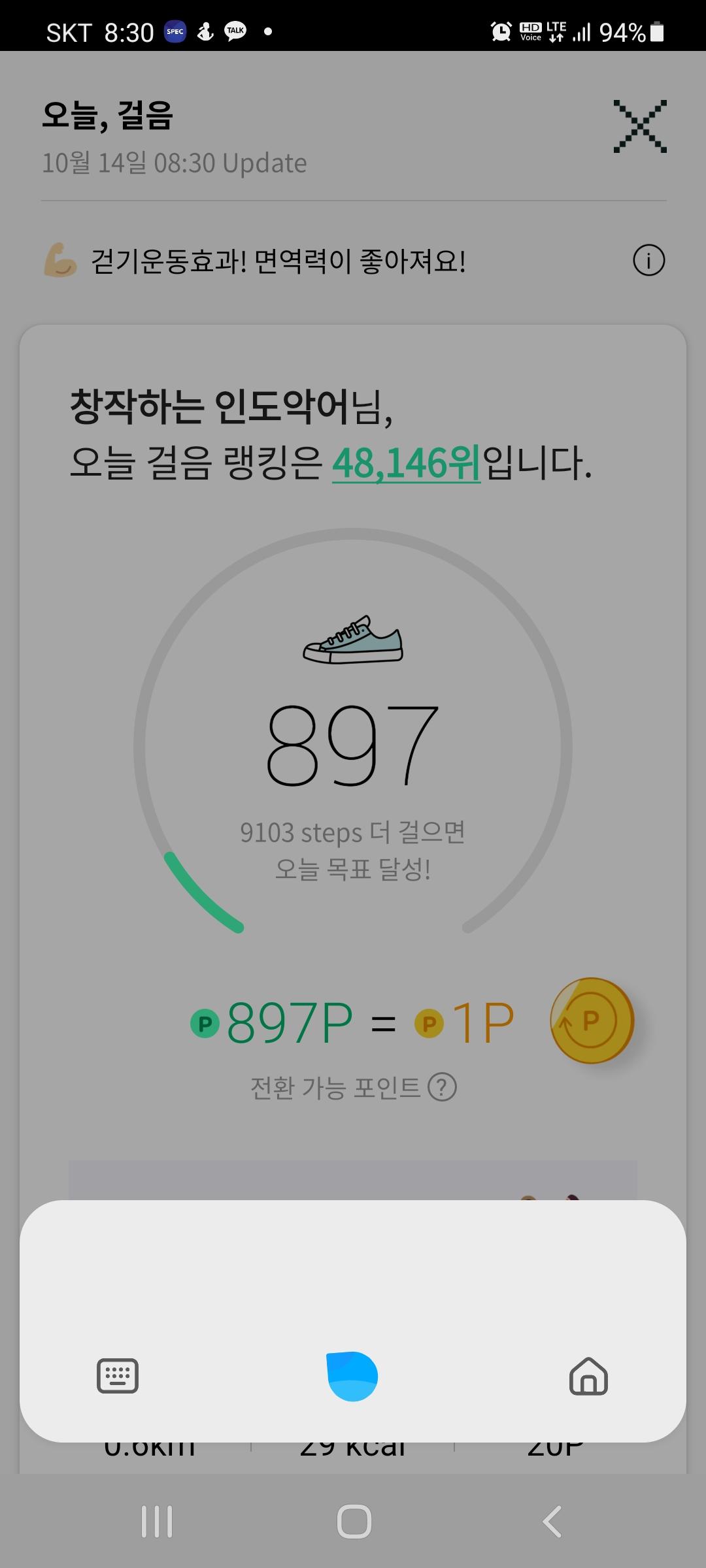706x1568 pixels.
Task: Open recent apps from navigation bar
Action: pos(157,1522)
